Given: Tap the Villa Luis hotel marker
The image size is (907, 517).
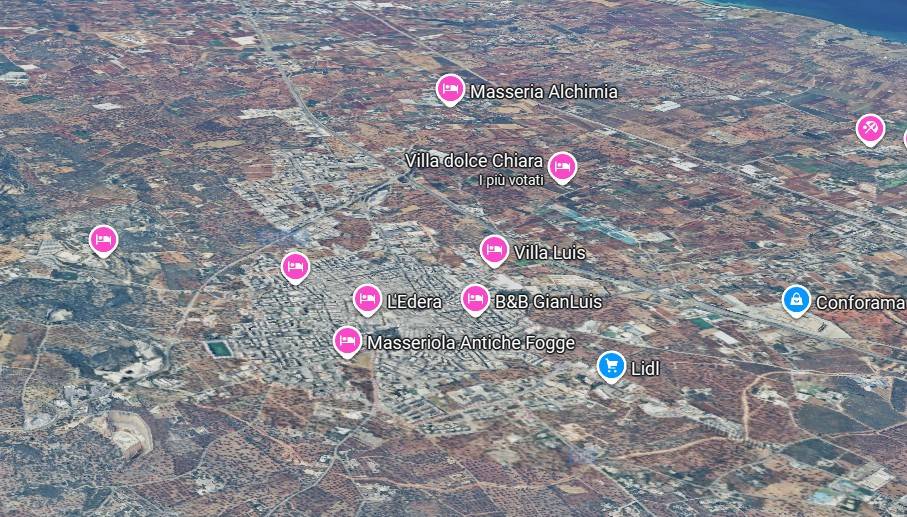Looking at the screenshot, I should pyautogui.click(x=494, y=250).
